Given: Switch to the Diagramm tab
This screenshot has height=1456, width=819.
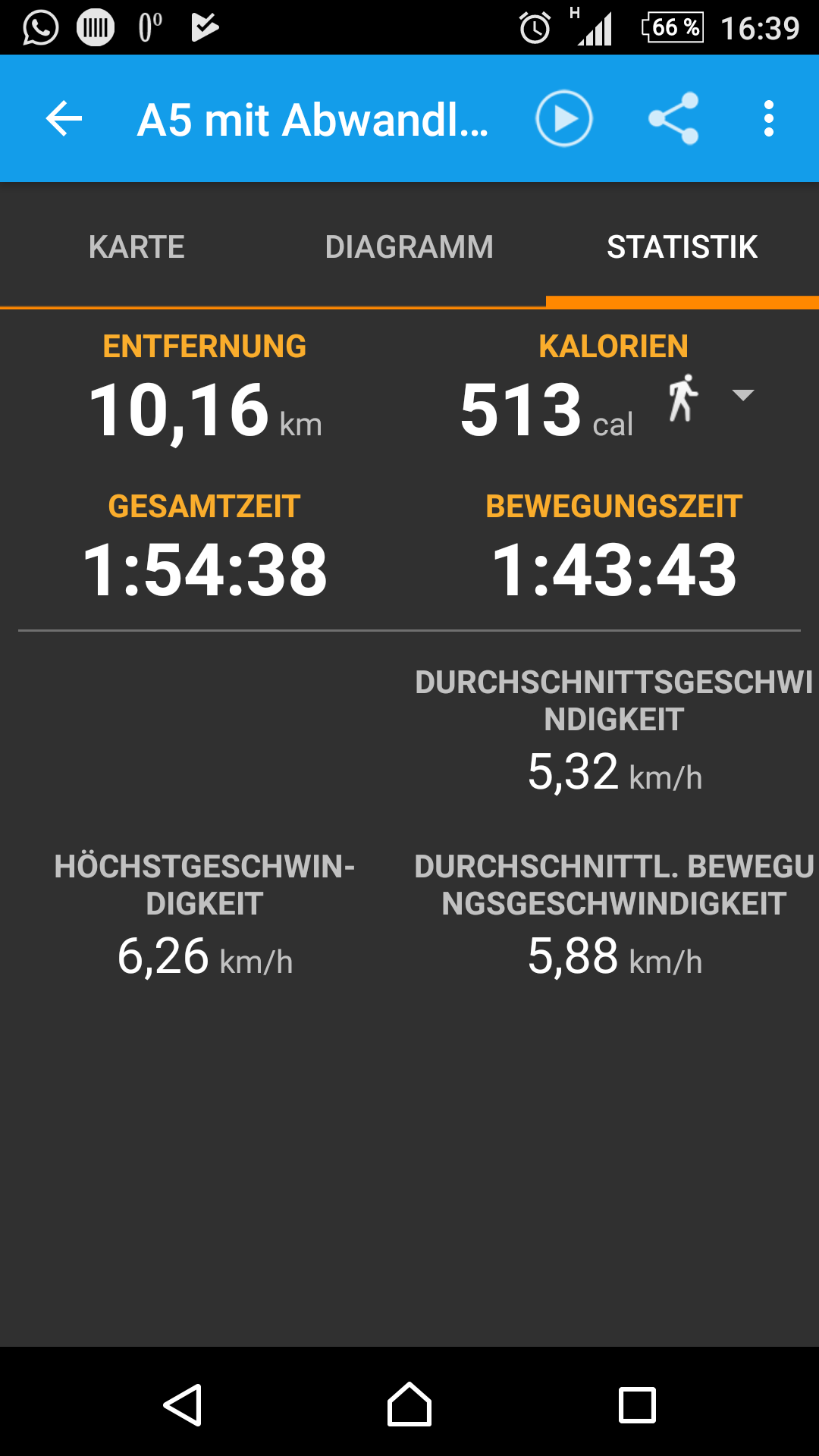Looking at the screenshot, I should [409, 247].
